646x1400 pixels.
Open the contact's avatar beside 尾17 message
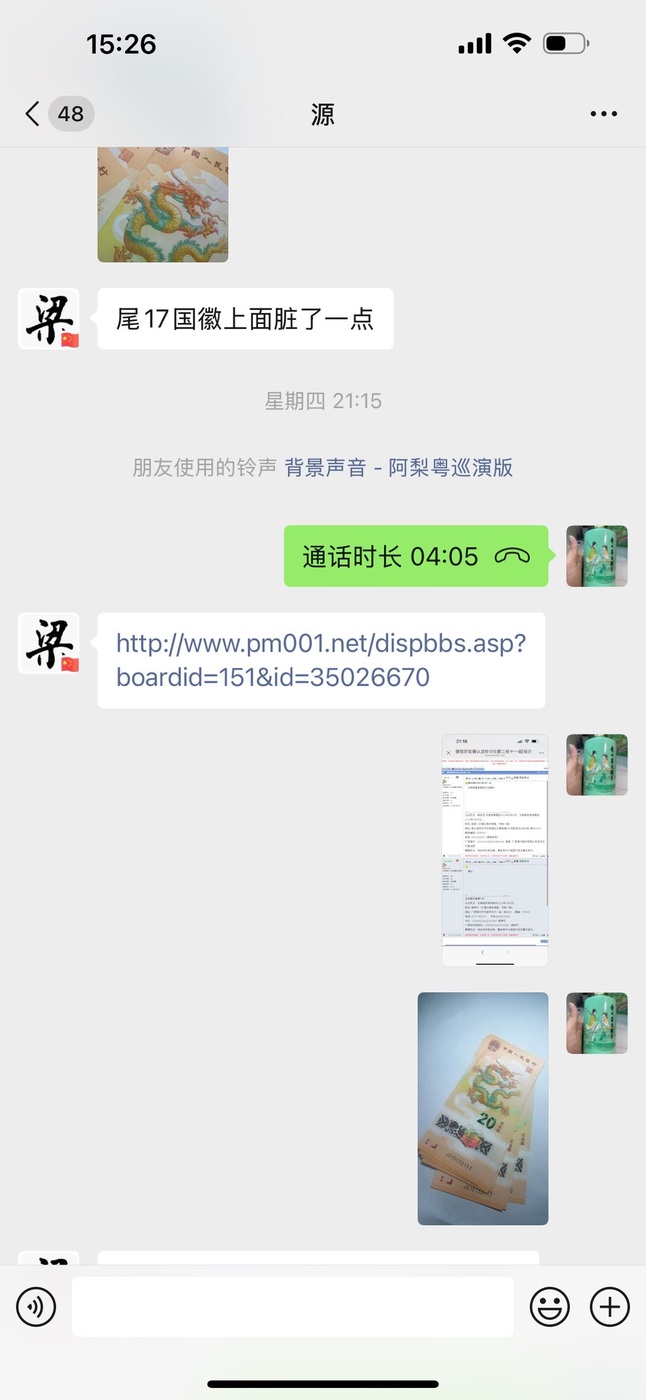48,319
